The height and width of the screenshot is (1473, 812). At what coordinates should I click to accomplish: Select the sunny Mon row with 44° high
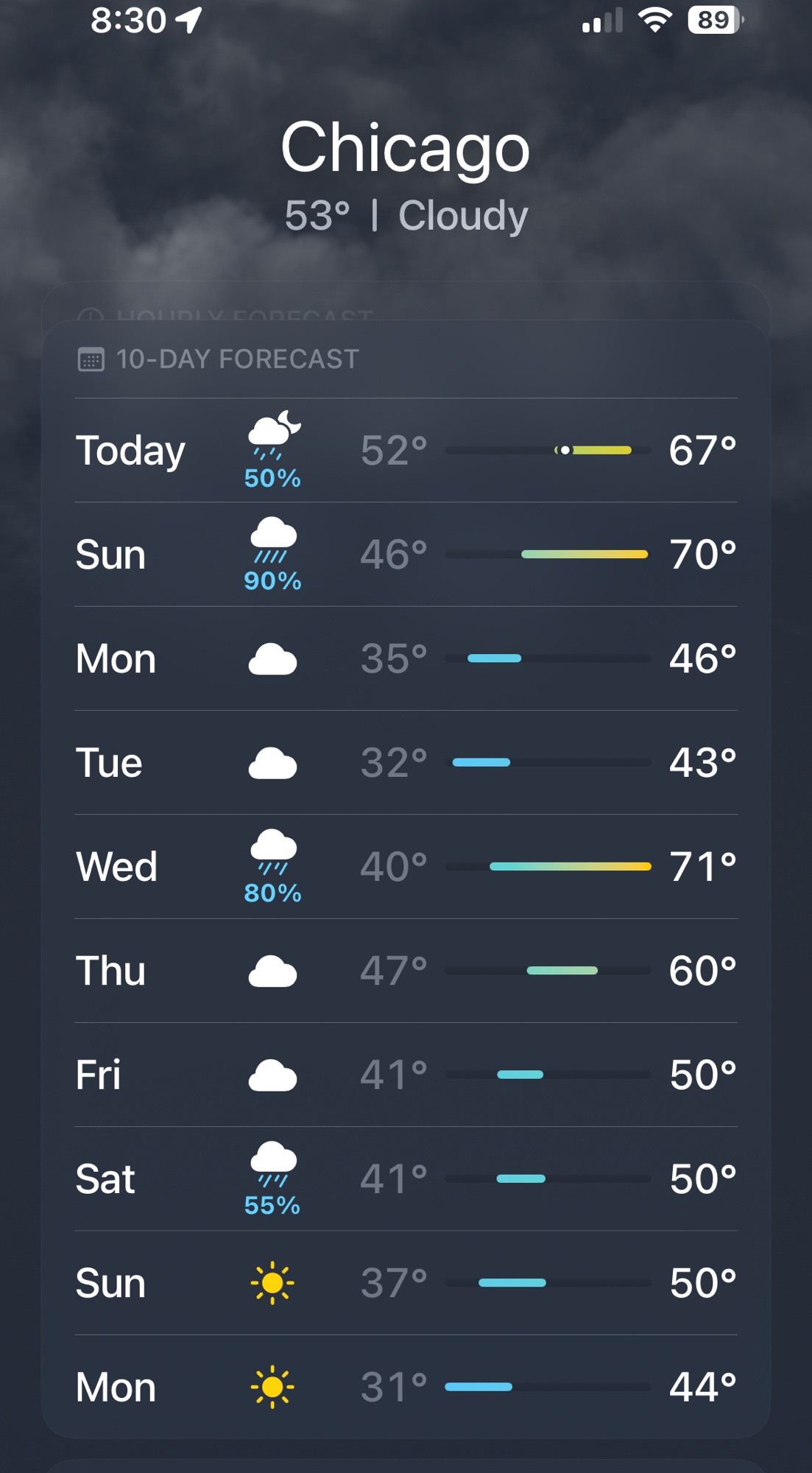[406, 1387]
